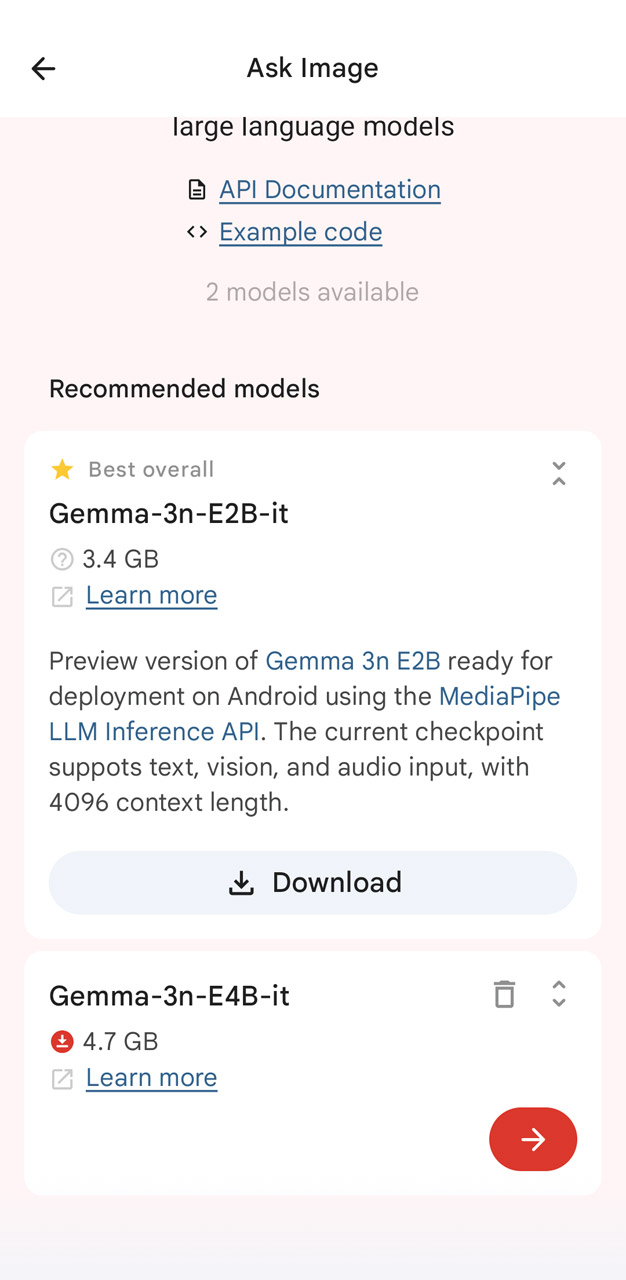Open the Example code link
Viewport: 626px width, 1280px height.
300,232
